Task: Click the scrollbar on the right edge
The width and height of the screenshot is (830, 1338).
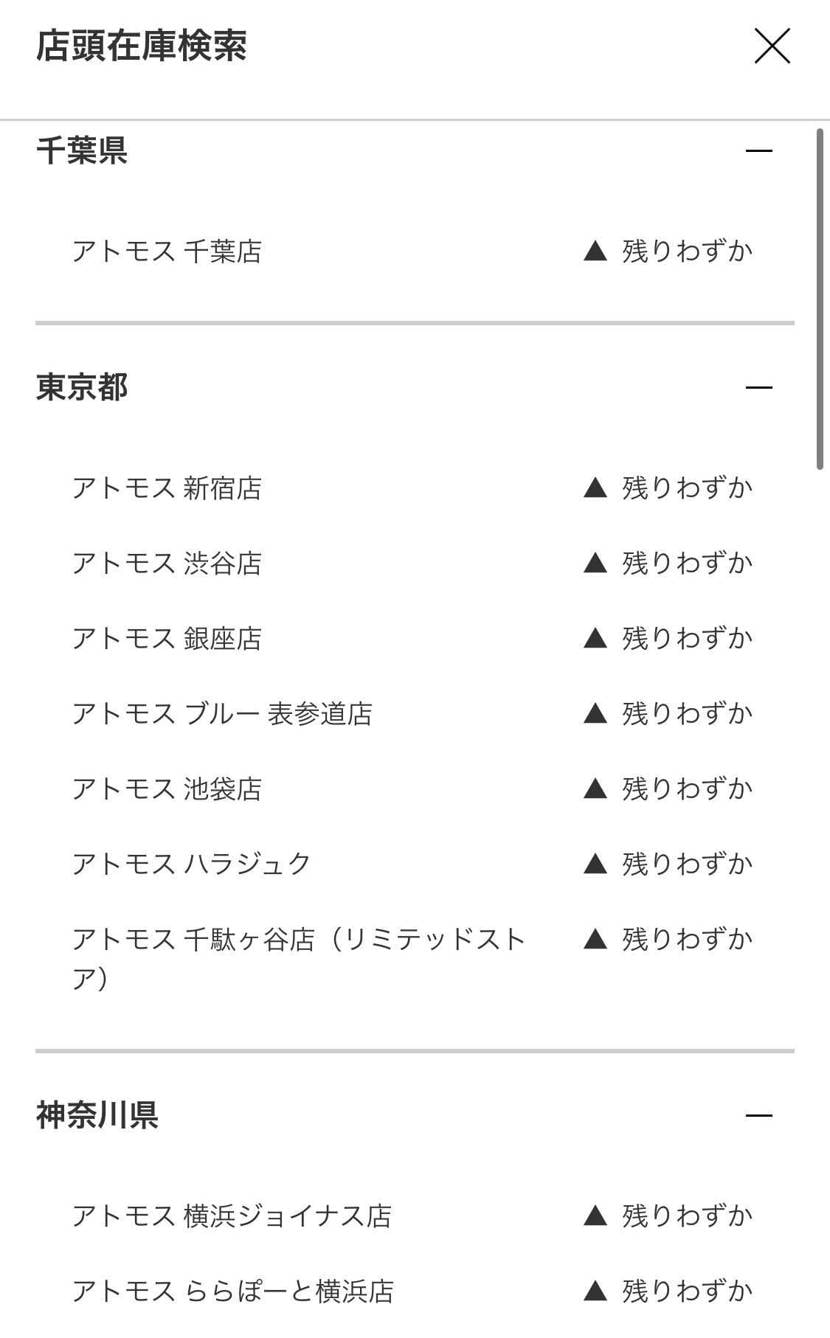Action: click(x=822, y=300)
